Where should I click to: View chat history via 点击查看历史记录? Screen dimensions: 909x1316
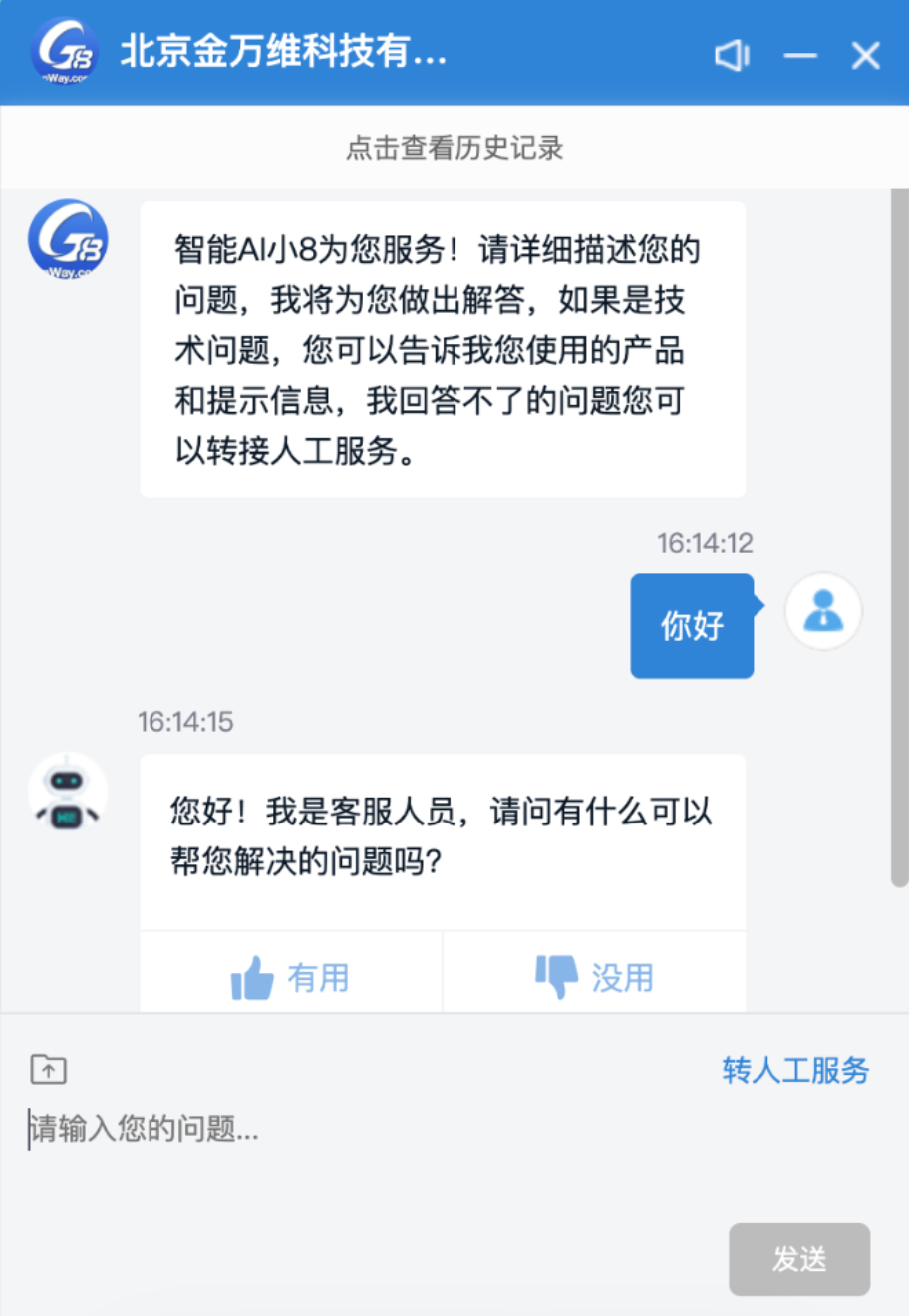(454, 148)
